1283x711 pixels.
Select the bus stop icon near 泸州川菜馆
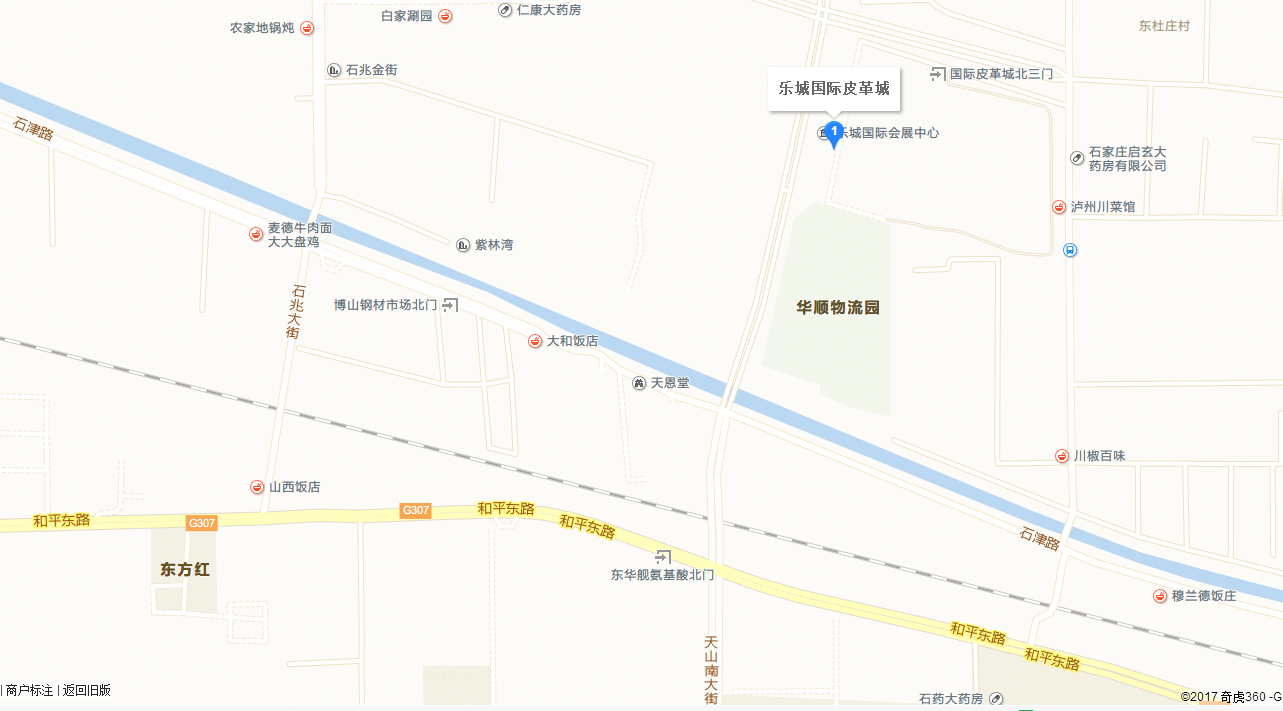click(x=1070, y=250)
